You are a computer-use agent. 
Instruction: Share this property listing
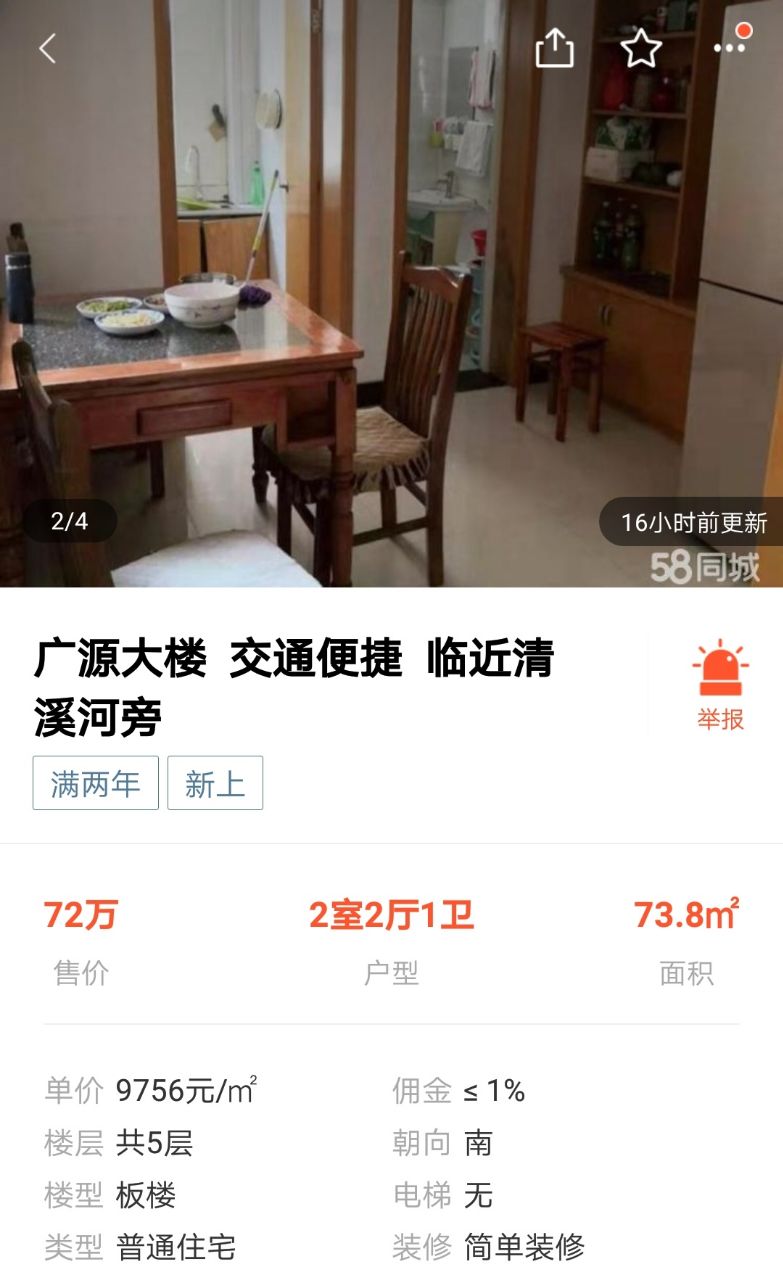tap(554, 48)
